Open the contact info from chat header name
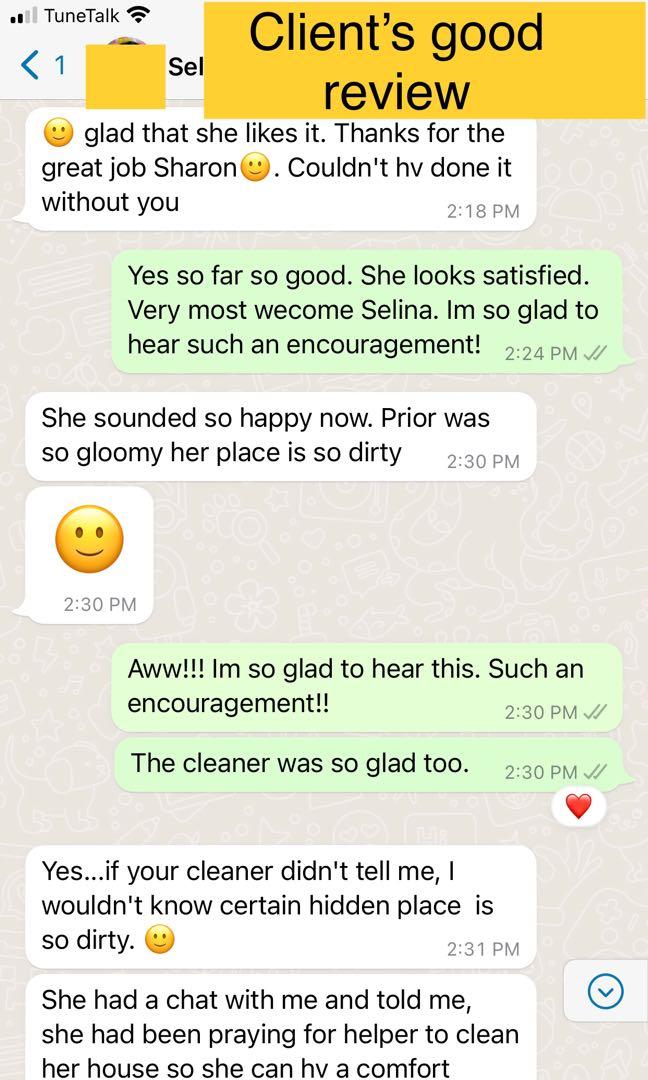The width and height of the screenshot is (648, 1080). click(x=186, y=66)
